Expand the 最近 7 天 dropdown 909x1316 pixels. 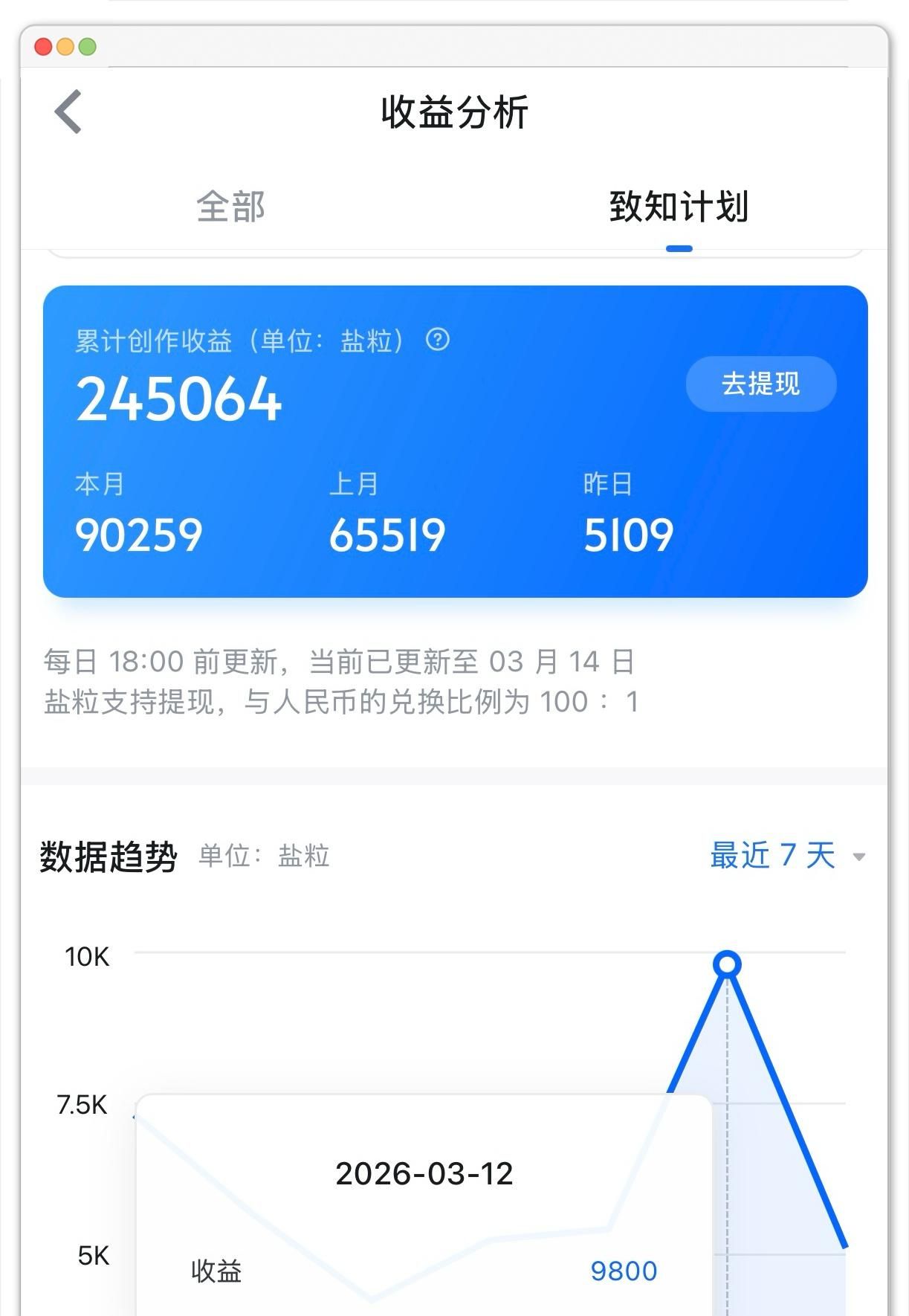coord(786,856)
